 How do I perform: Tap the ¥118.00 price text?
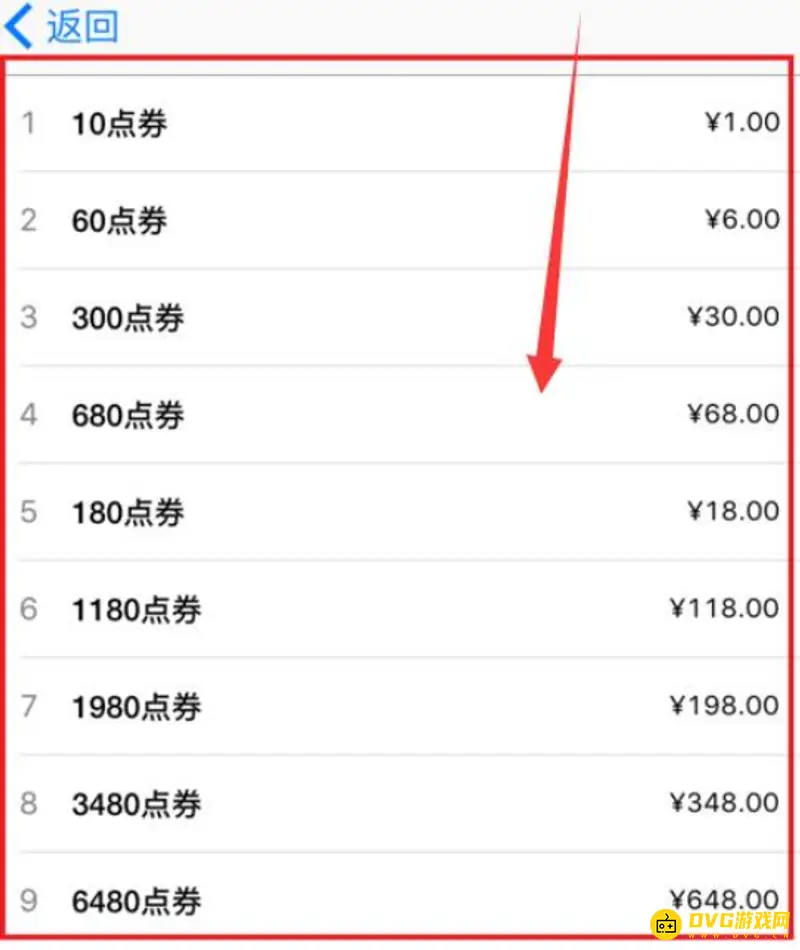tap(726, 607)
